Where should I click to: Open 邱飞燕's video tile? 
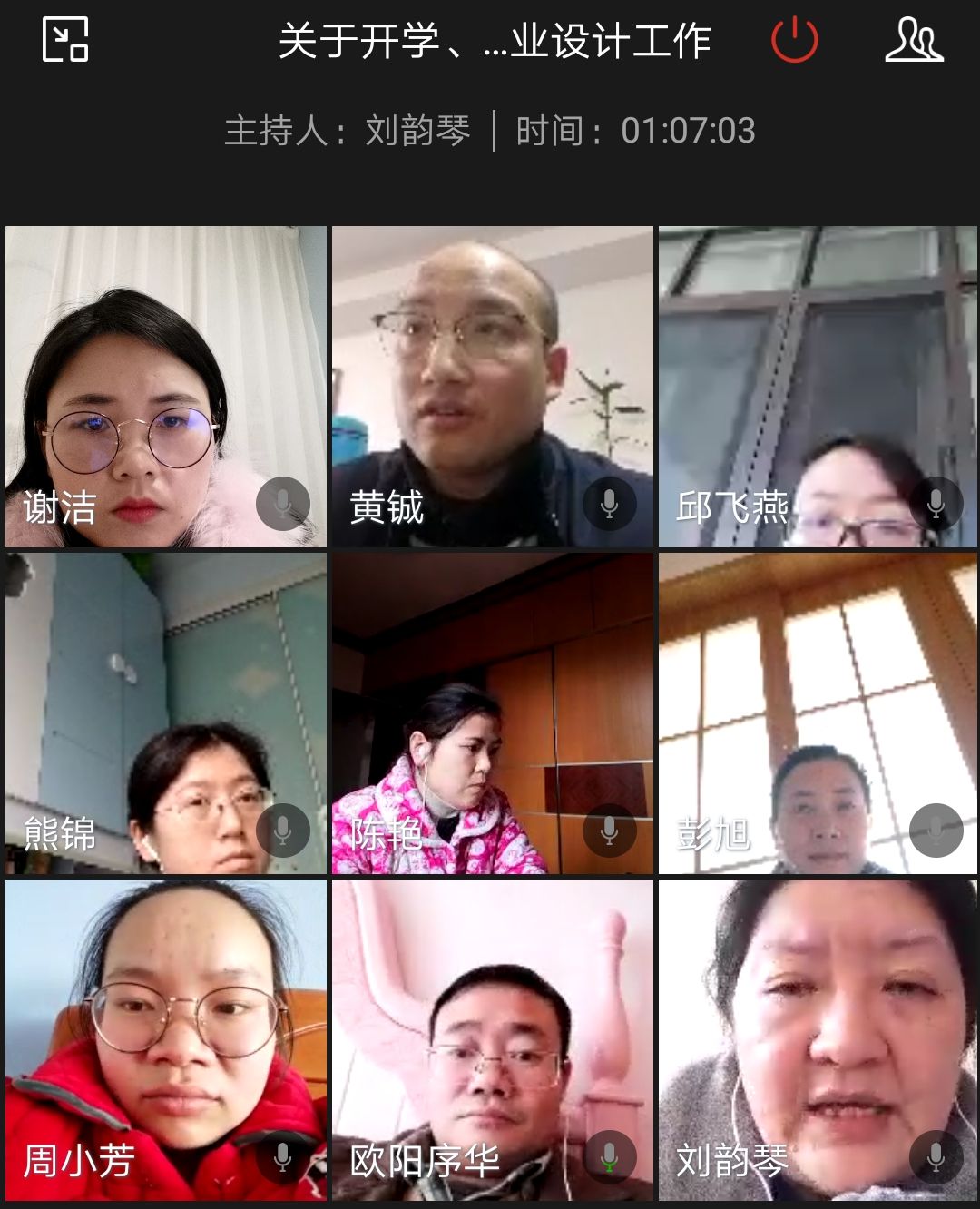coord(818,387)
